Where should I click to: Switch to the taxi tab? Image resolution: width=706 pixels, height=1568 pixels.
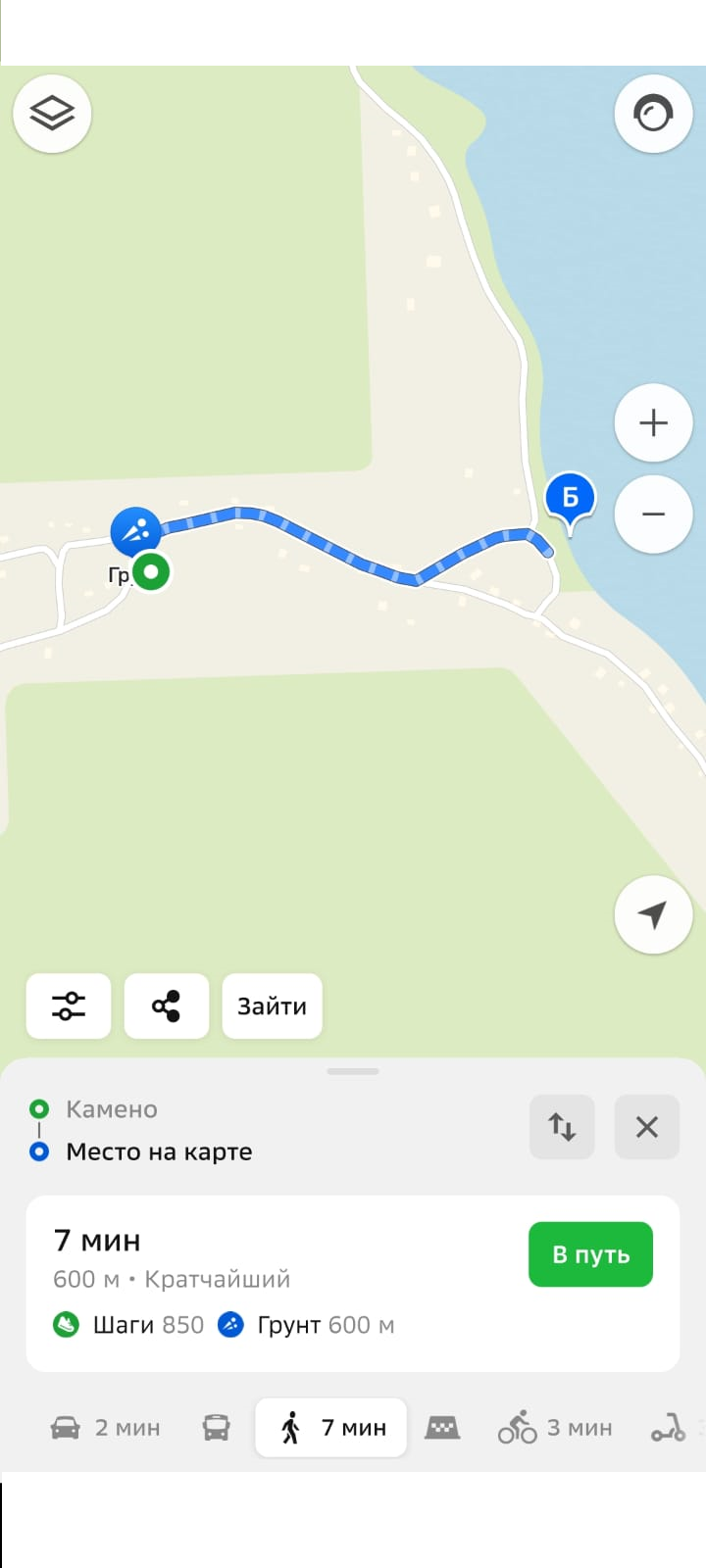(x=442, y=1428)
